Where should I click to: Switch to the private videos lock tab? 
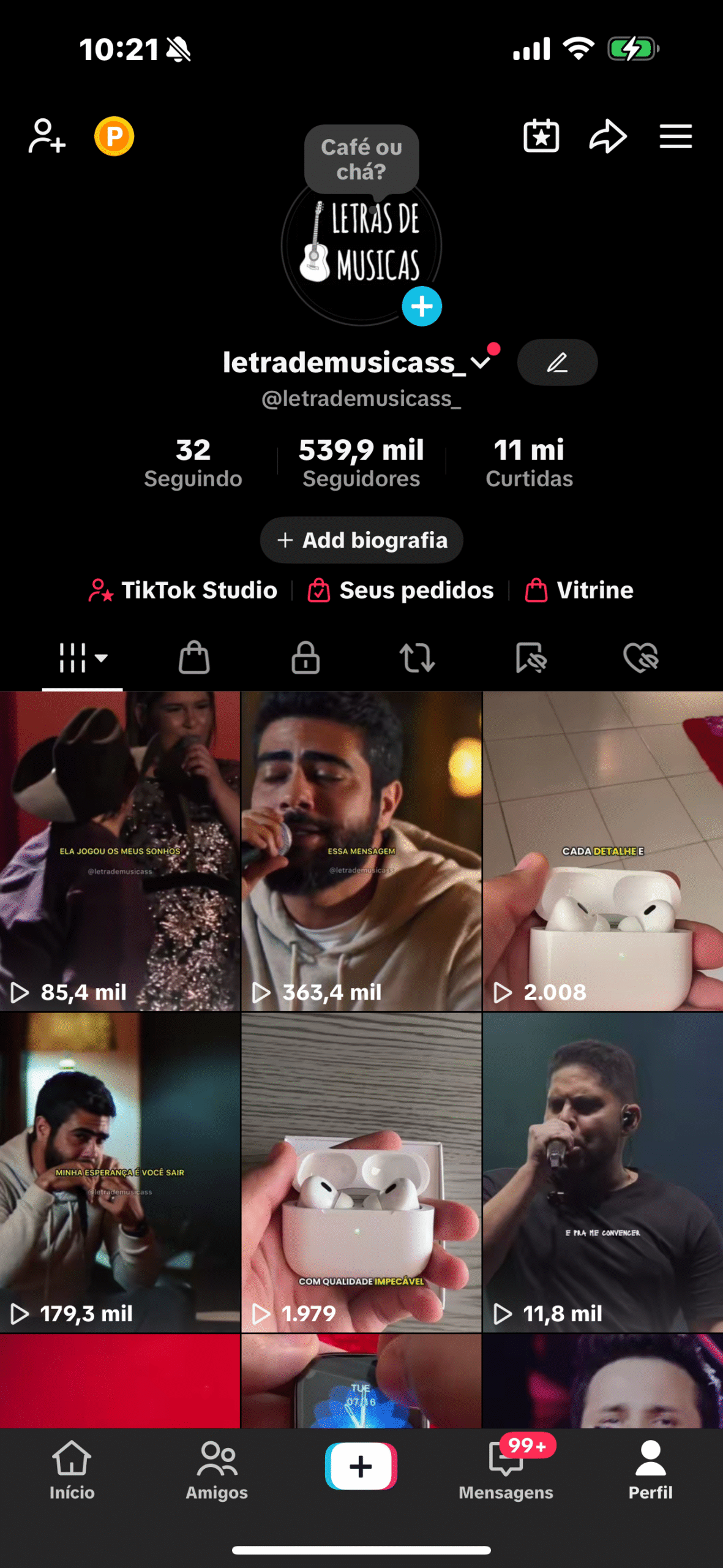[305, 658]
